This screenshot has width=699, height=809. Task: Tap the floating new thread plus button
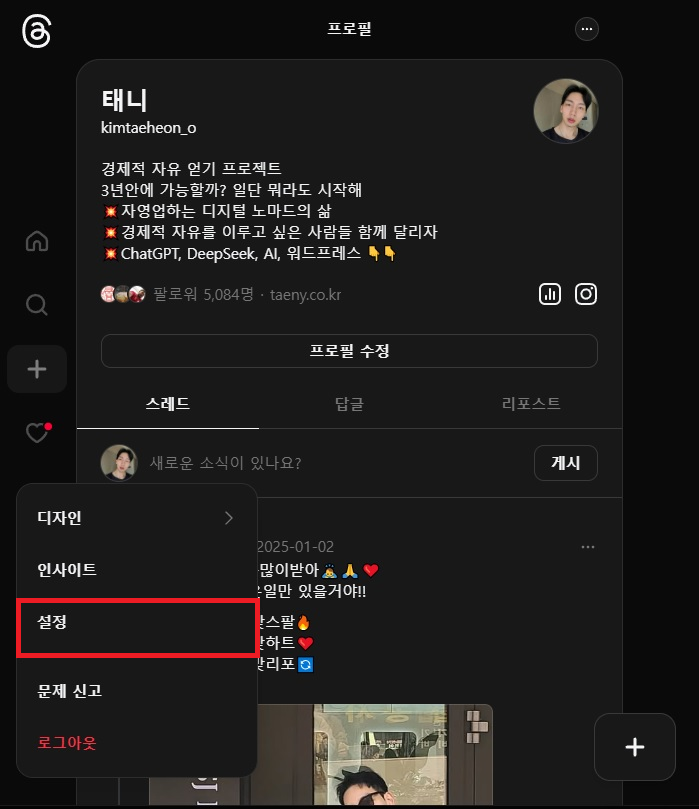point(634,746)
